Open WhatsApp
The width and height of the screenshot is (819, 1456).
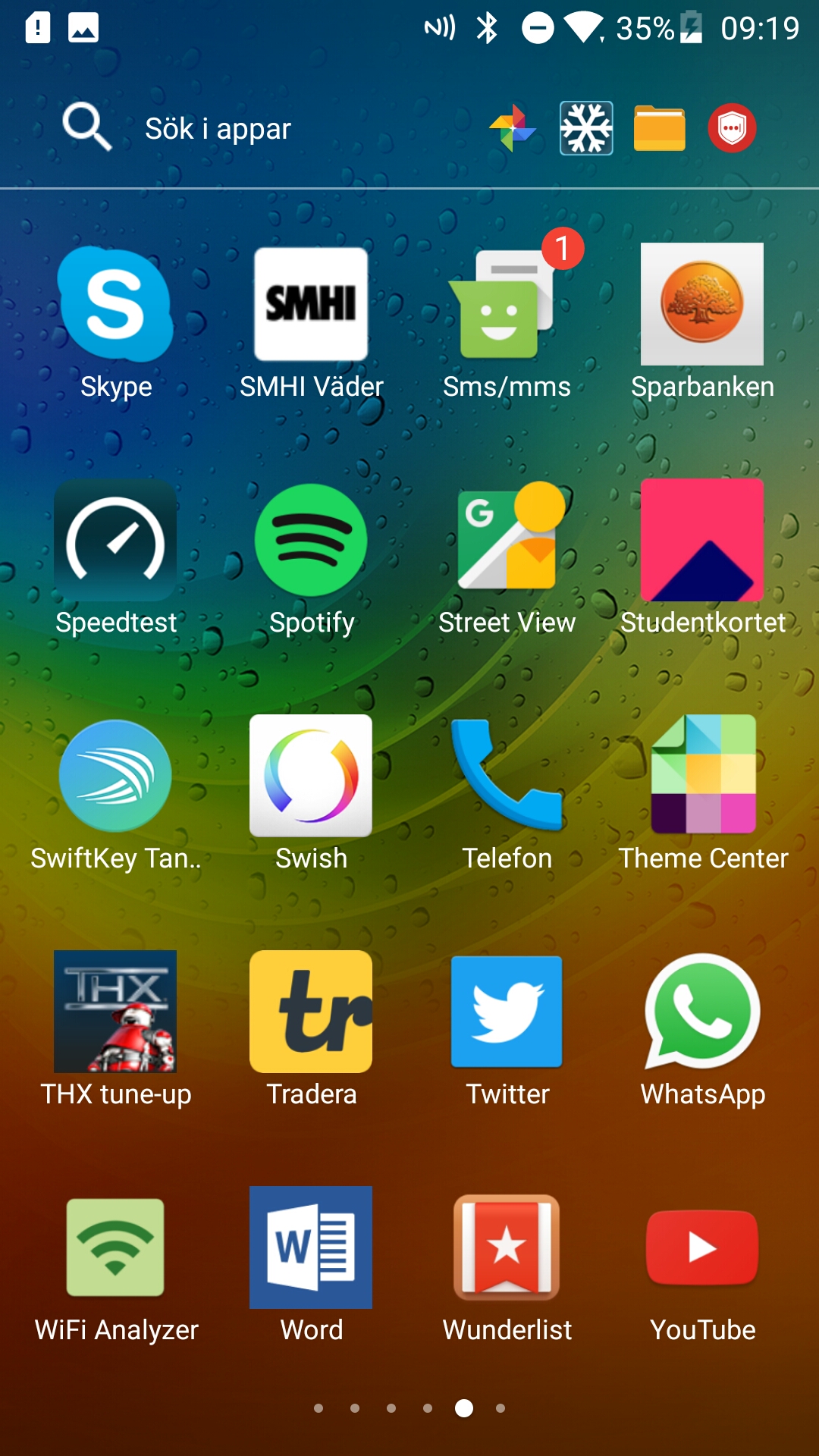coord(702,1012)
